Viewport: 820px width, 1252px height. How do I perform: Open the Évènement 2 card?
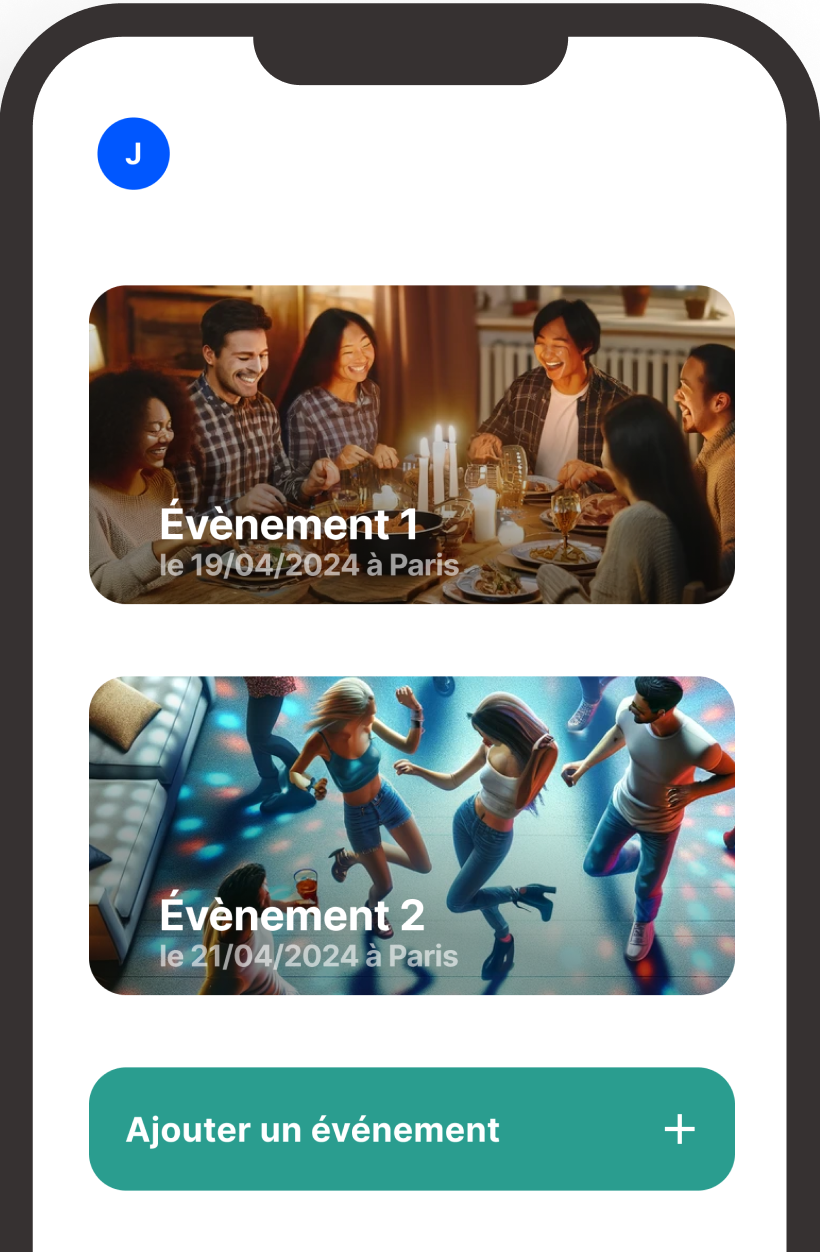click(411, 835)
